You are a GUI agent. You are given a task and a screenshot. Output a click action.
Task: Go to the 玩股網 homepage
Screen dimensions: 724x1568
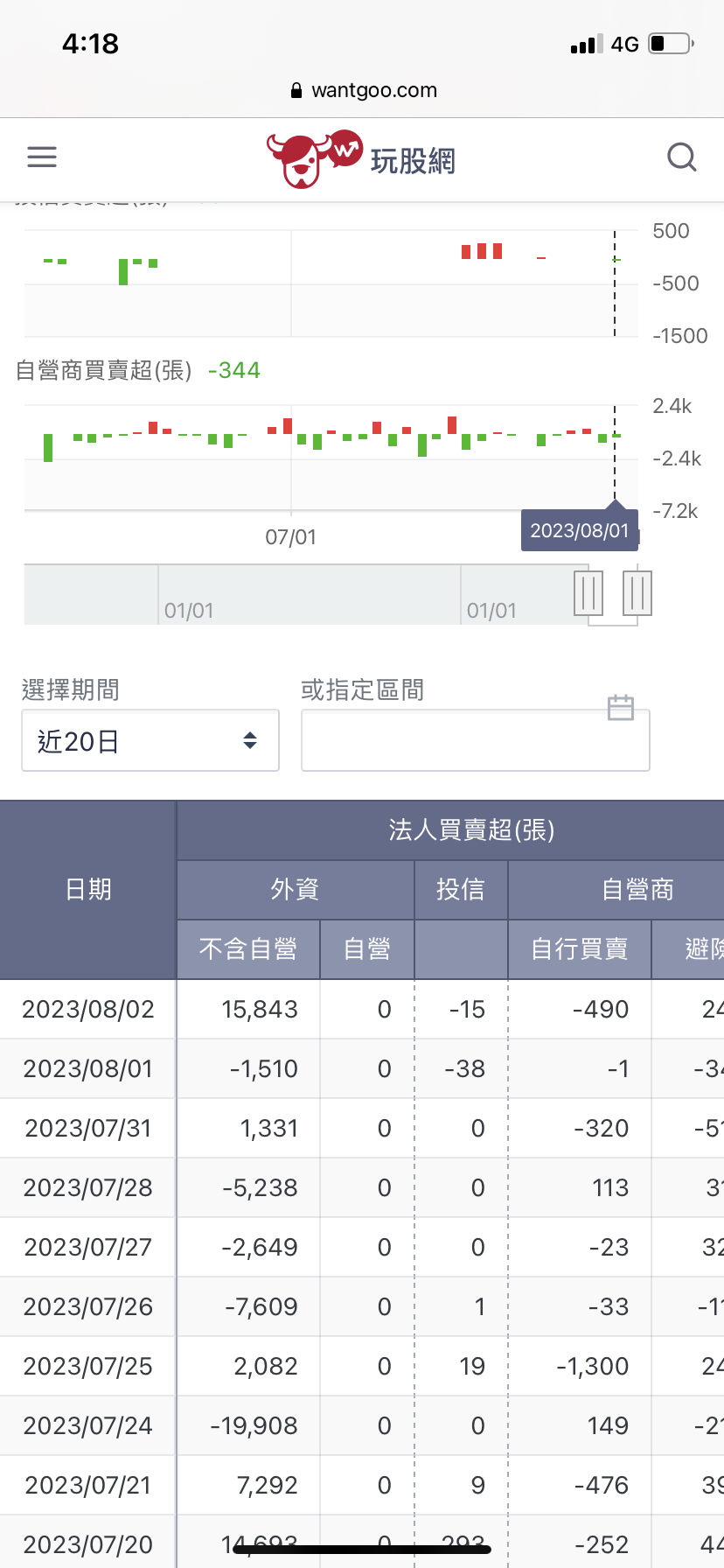pyautogui.click(x=361, y=160)
